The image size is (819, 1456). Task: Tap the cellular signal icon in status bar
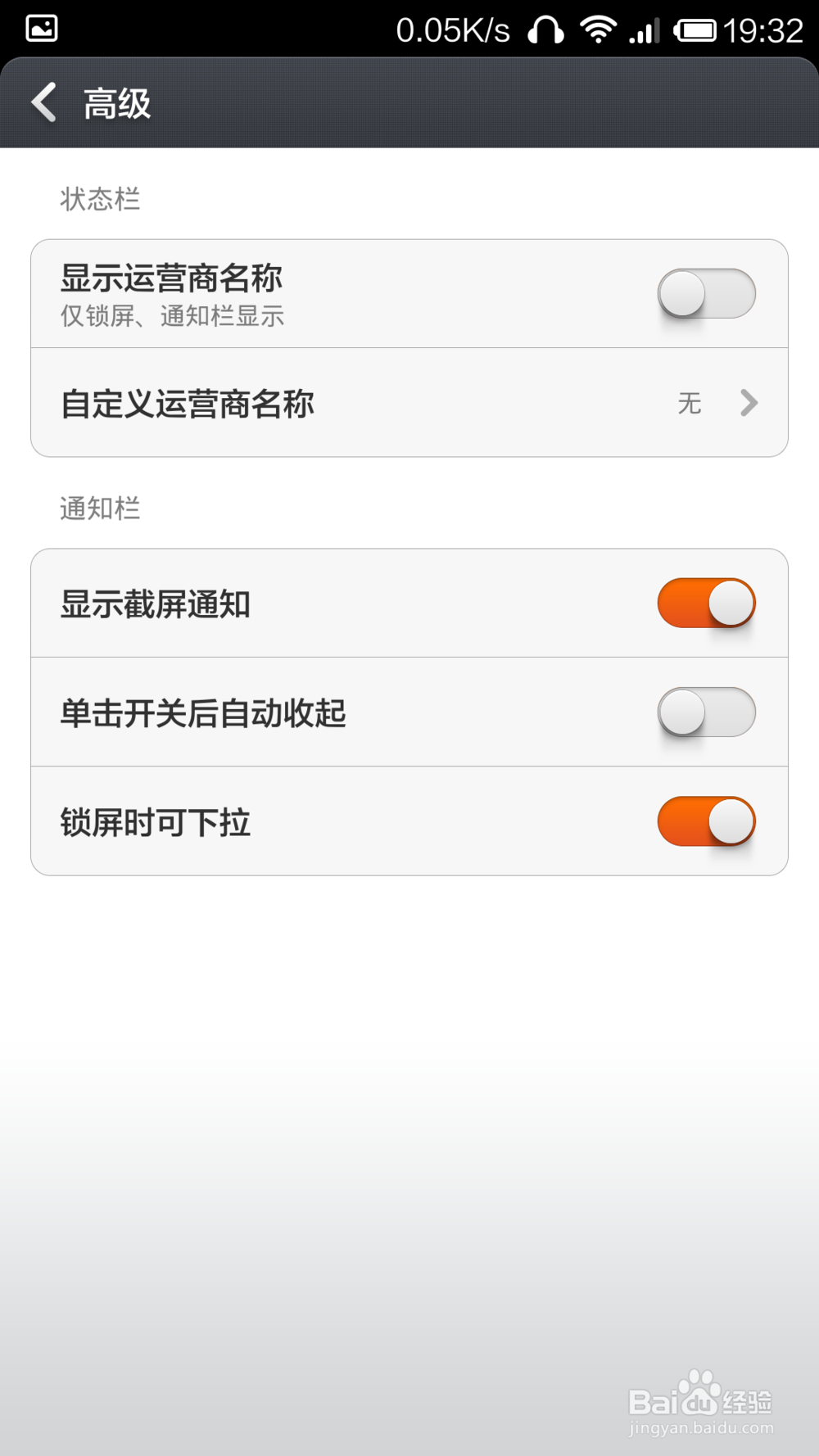click(645, 29)
